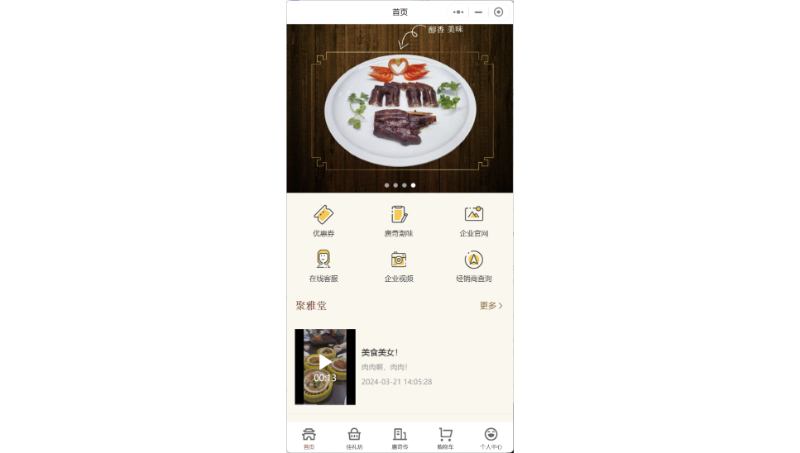Tap the dish banner image
The image size is (800, 453).
[x=400, y=108]
